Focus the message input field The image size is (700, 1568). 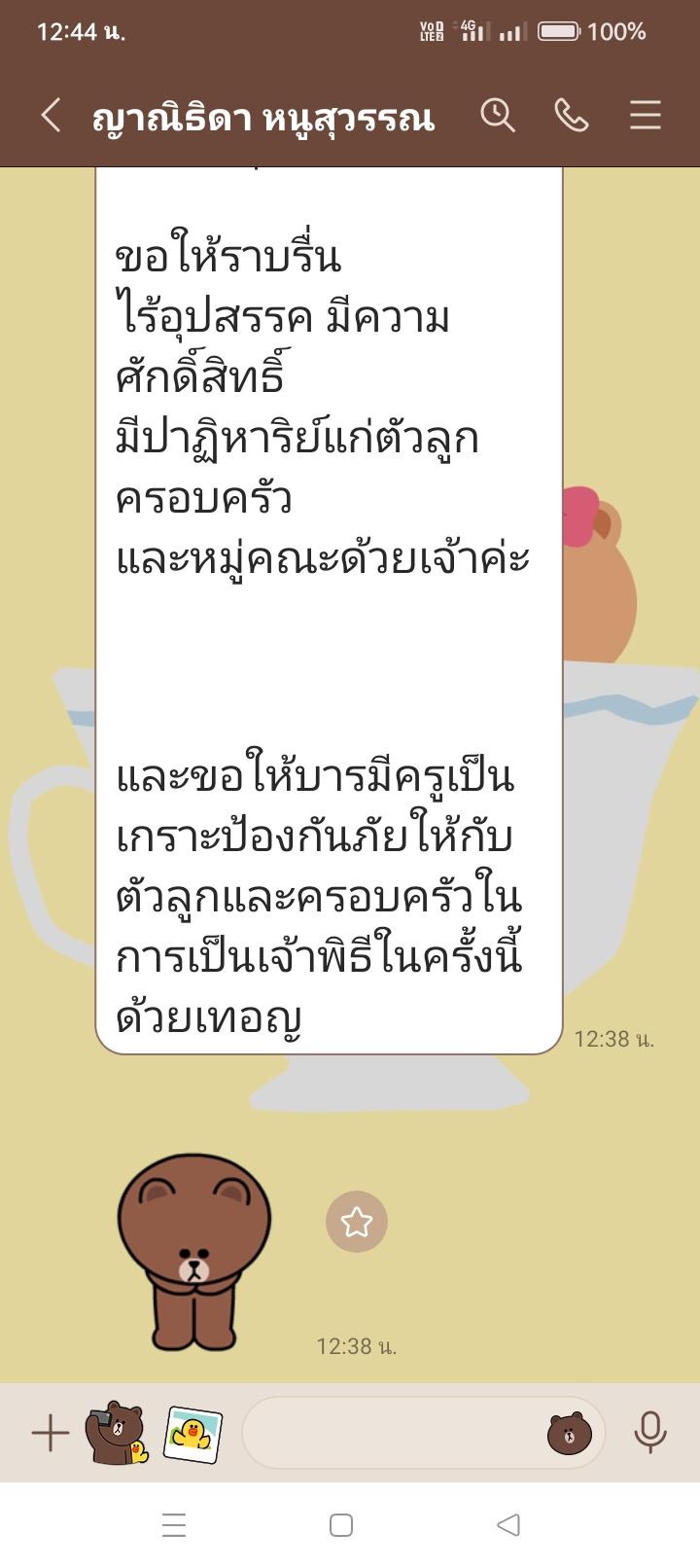(x=389, y=1433)
